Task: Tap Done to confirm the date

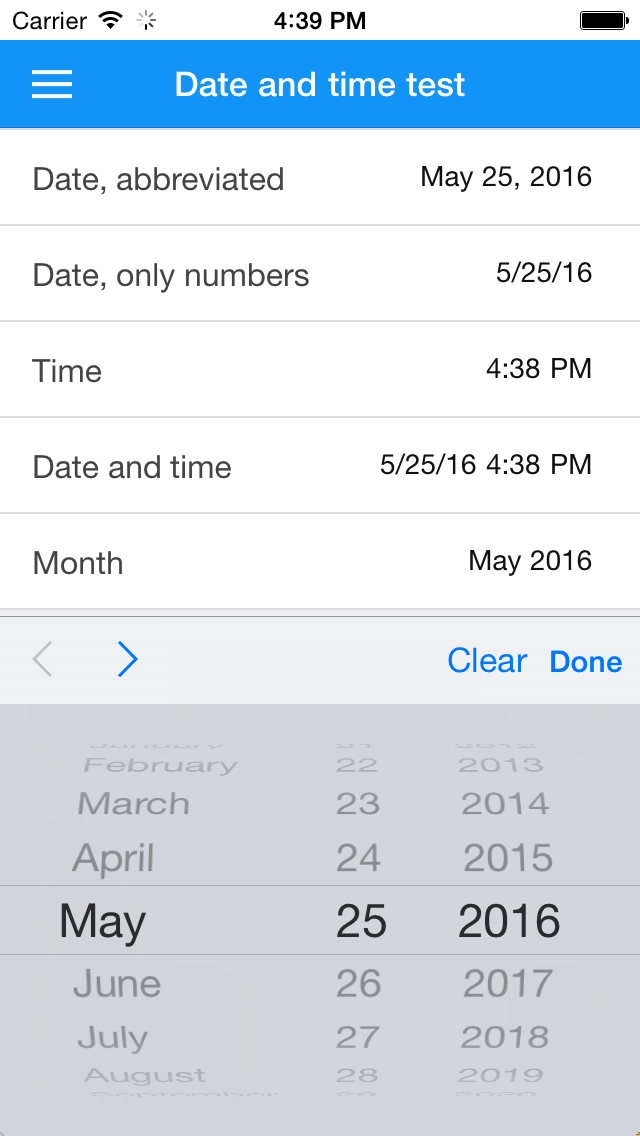Action: coord(586,661)
